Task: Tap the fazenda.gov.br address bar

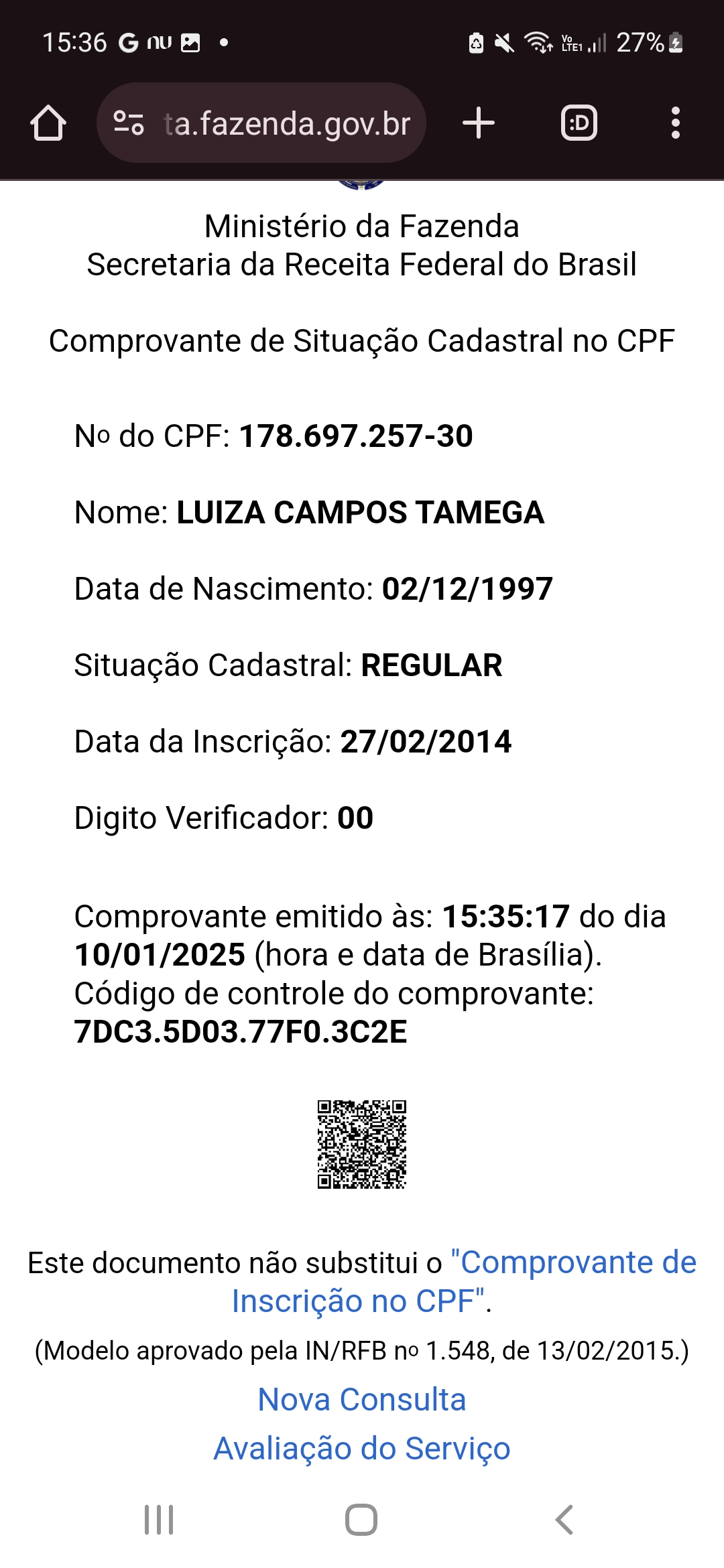Action: pos(287,124)
